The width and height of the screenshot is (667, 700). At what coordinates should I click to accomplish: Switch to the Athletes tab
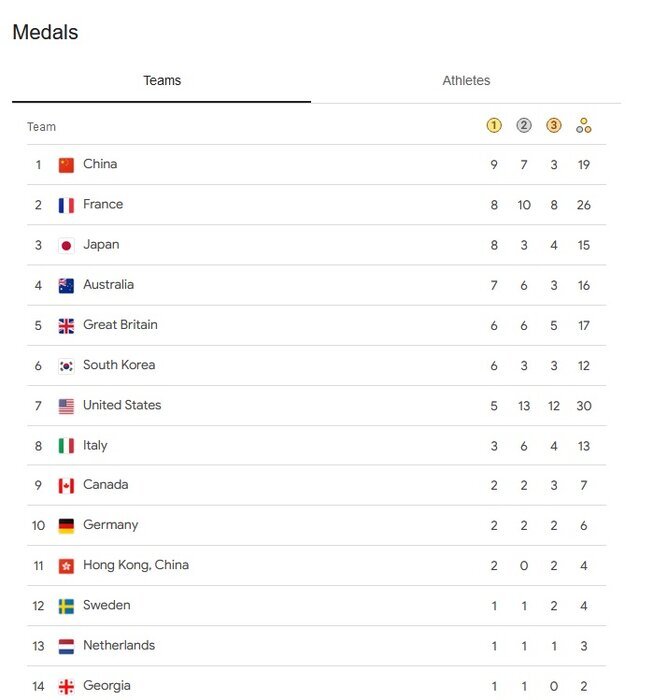466,81
